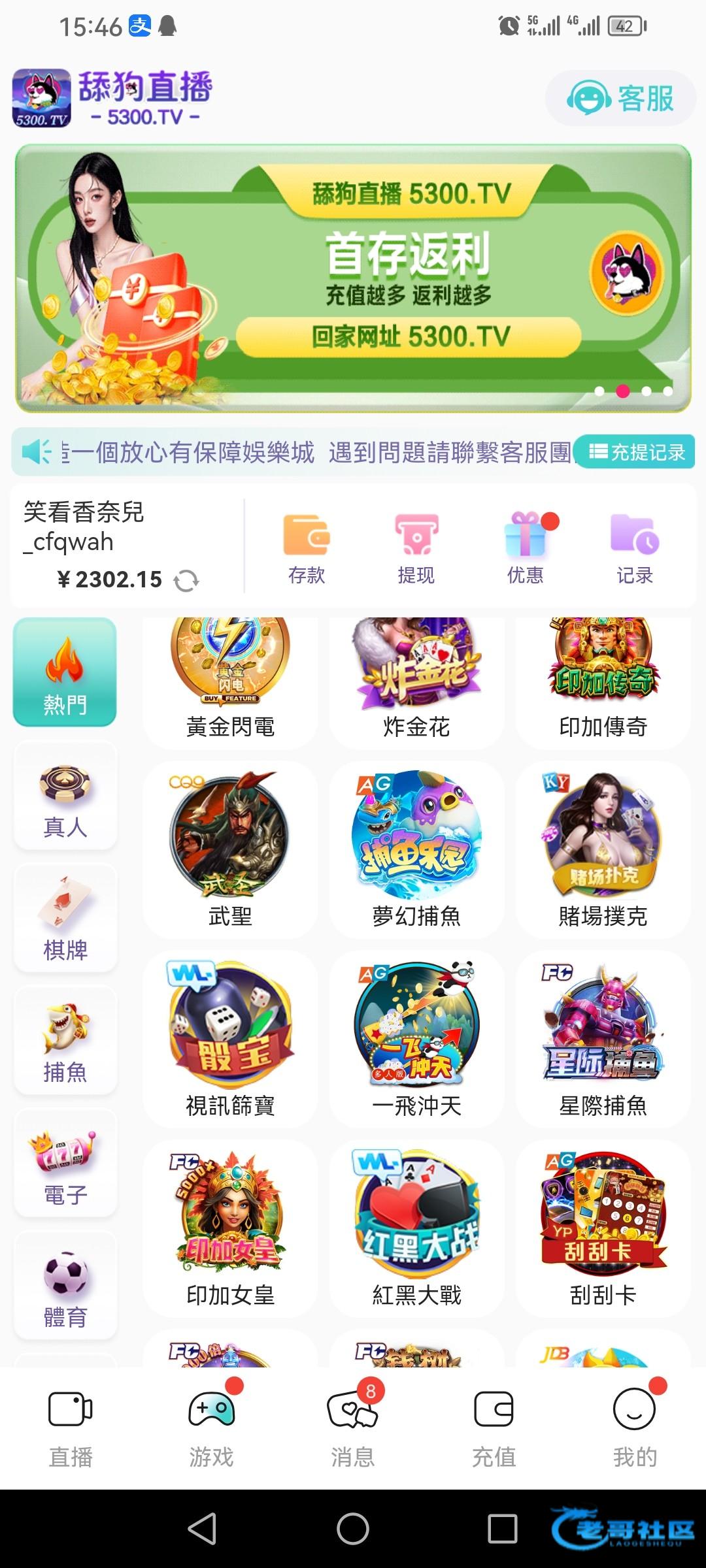This screenshot has width=706, height=1568.
Task: Select the 捕魚 category
Action: [65, 1041]
